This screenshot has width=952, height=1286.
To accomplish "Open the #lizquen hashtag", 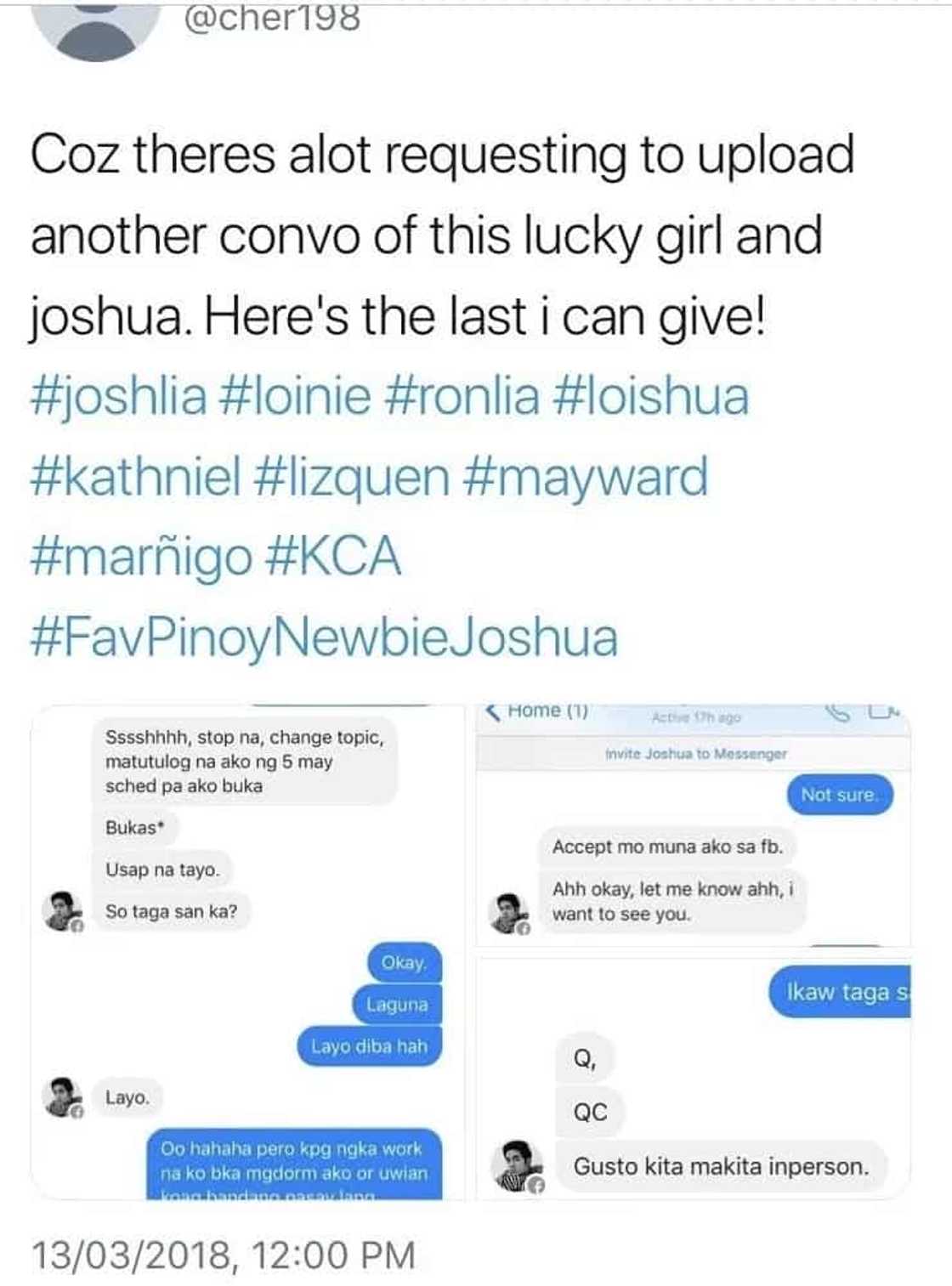I will (x=351, y=477).
